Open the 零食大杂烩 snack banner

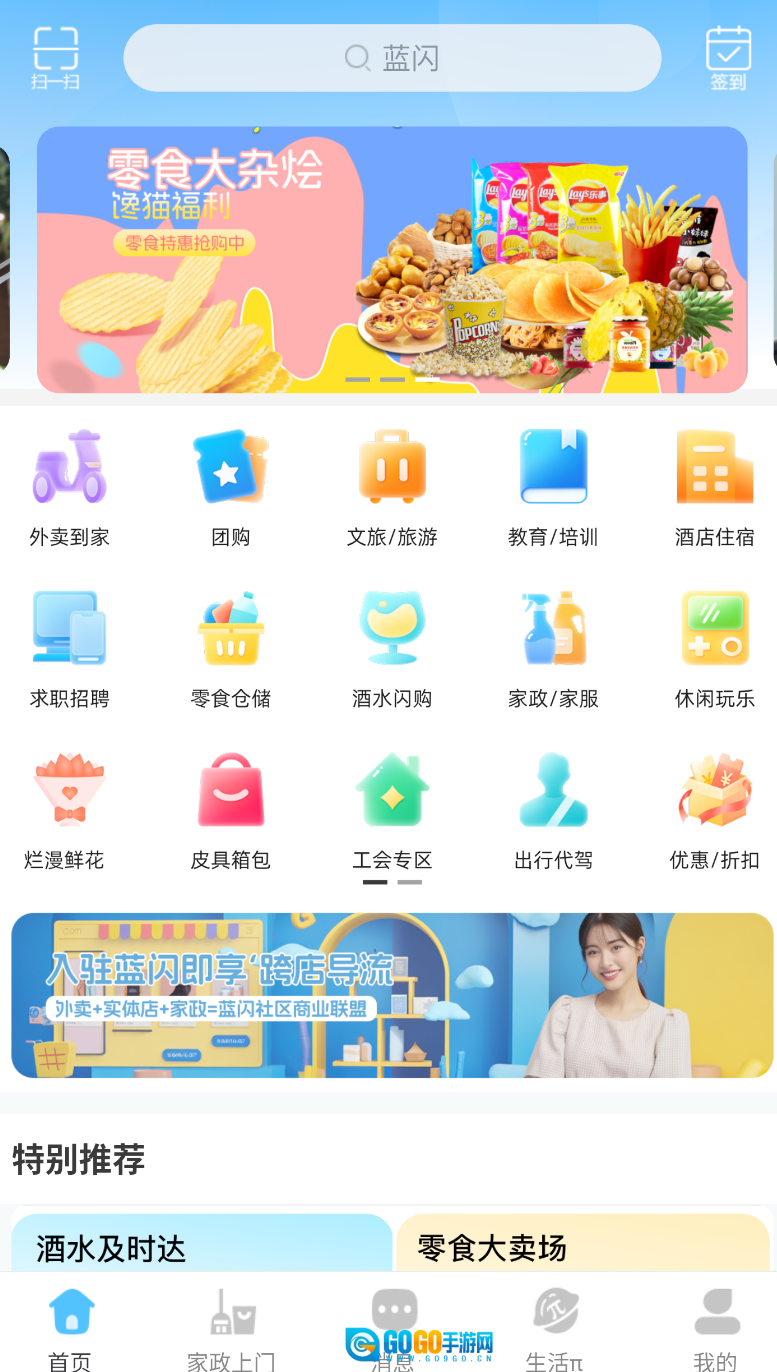pyautogui.click(x=392, y=259)
